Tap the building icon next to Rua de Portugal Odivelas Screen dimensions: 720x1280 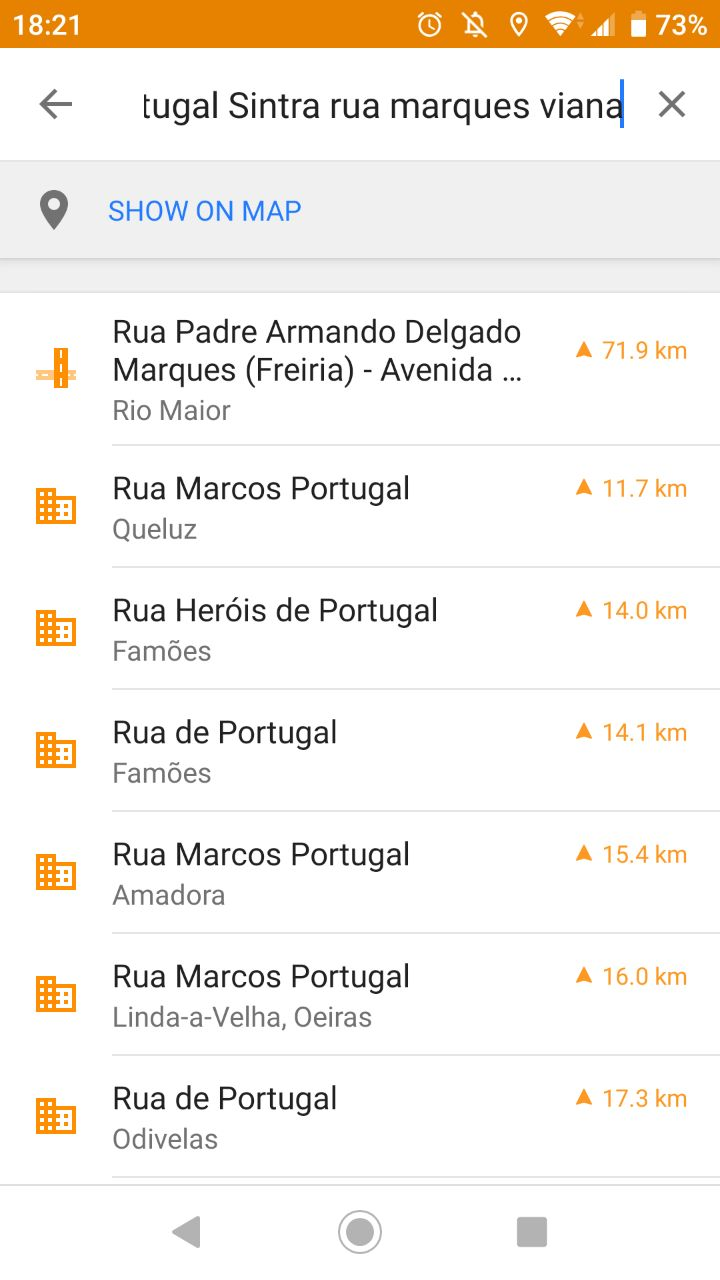55,1116
